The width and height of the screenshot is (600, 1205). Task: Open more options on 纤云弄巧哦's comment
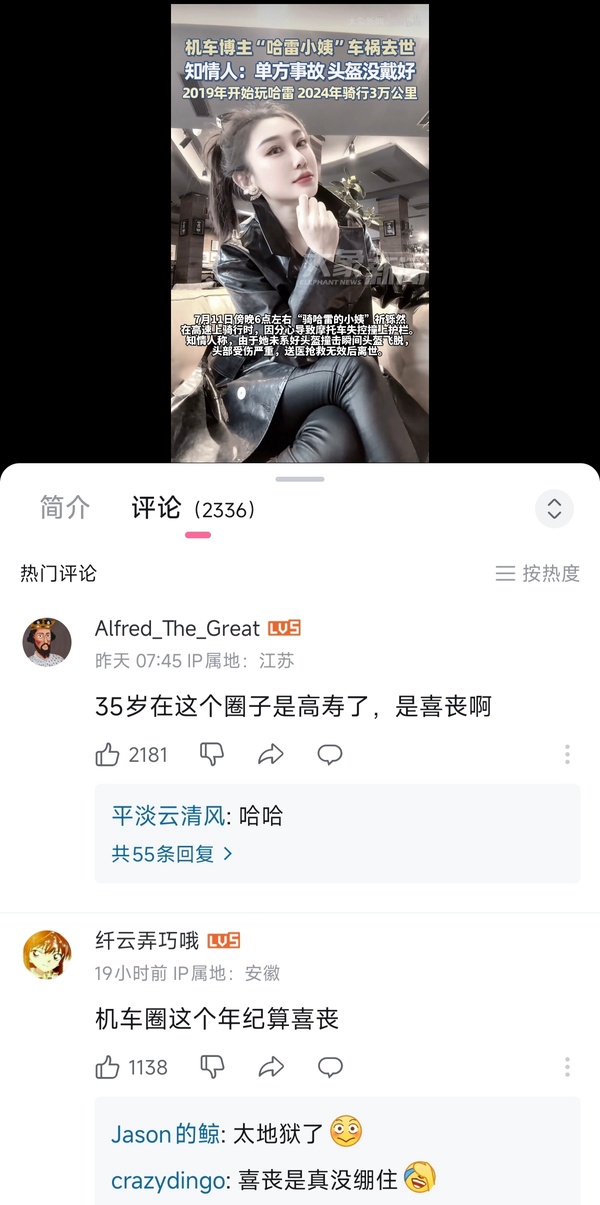(567, 1067)
